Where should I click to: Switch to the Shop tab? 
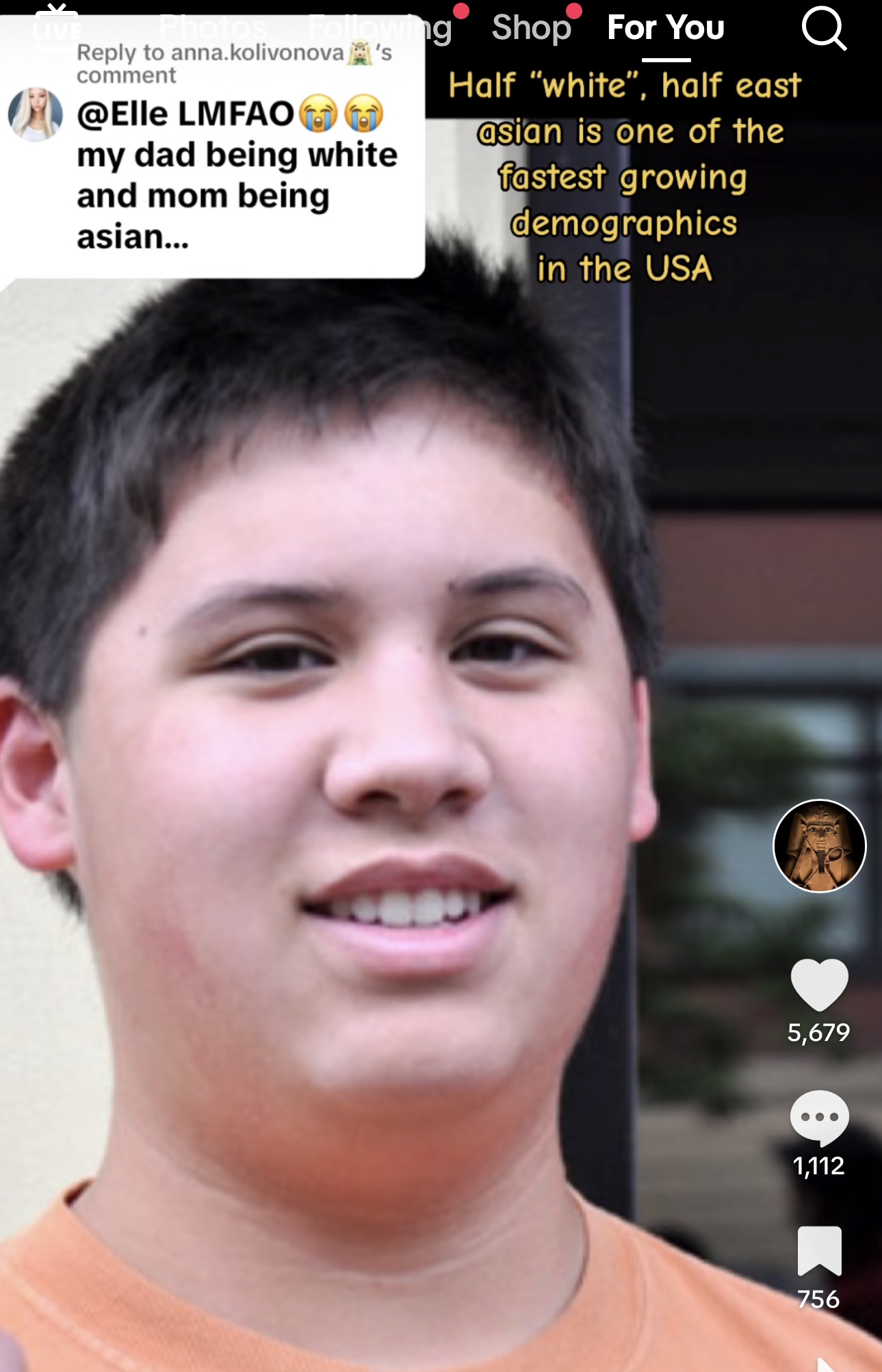532,28
